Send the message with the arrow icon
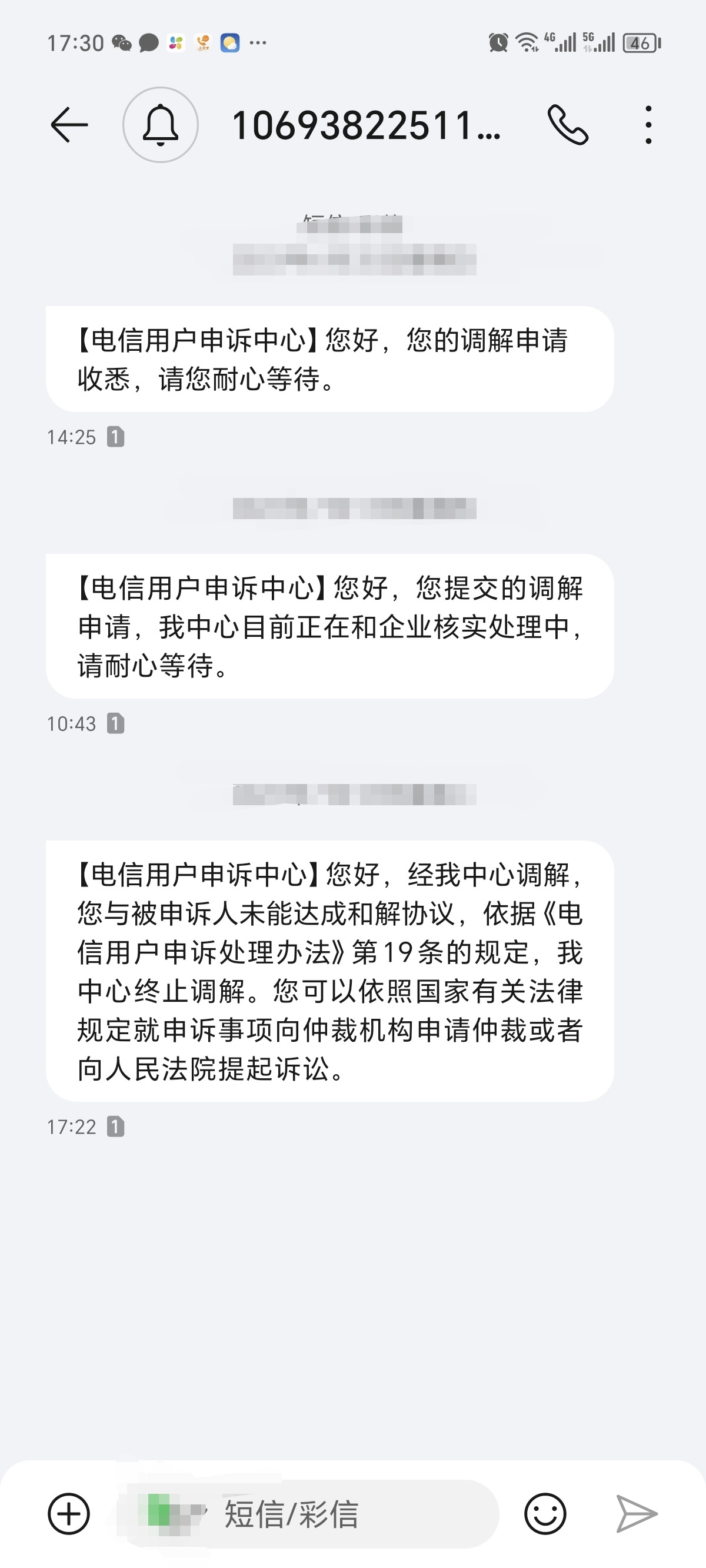Screen dimensions: 706x1568 click(636, 1513)
